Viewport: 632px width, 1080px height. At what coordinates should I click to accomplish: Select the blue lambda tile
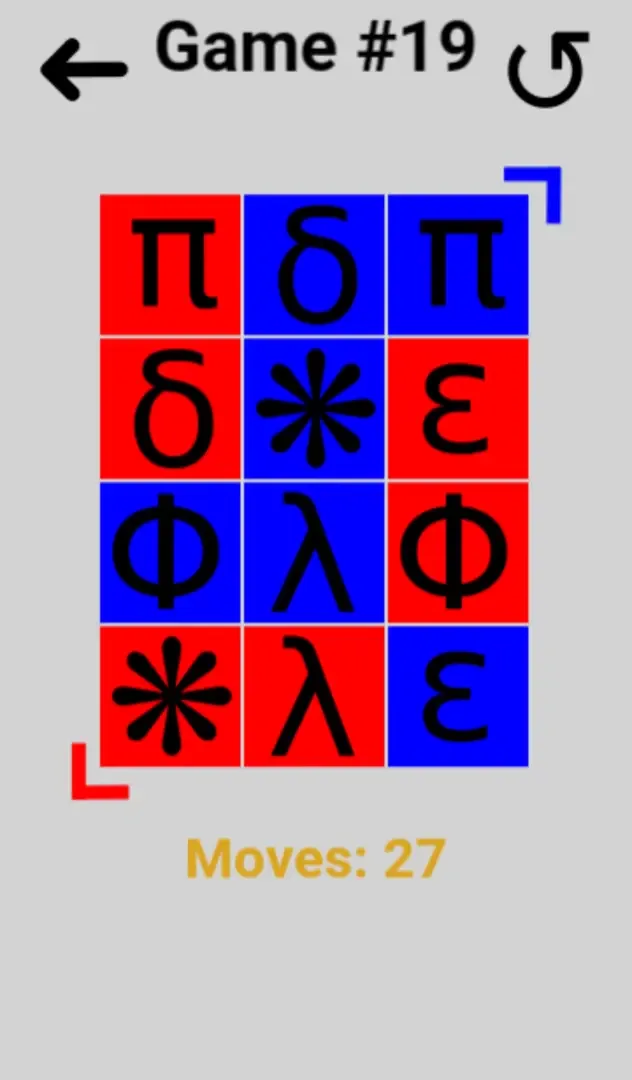[315, 553]
